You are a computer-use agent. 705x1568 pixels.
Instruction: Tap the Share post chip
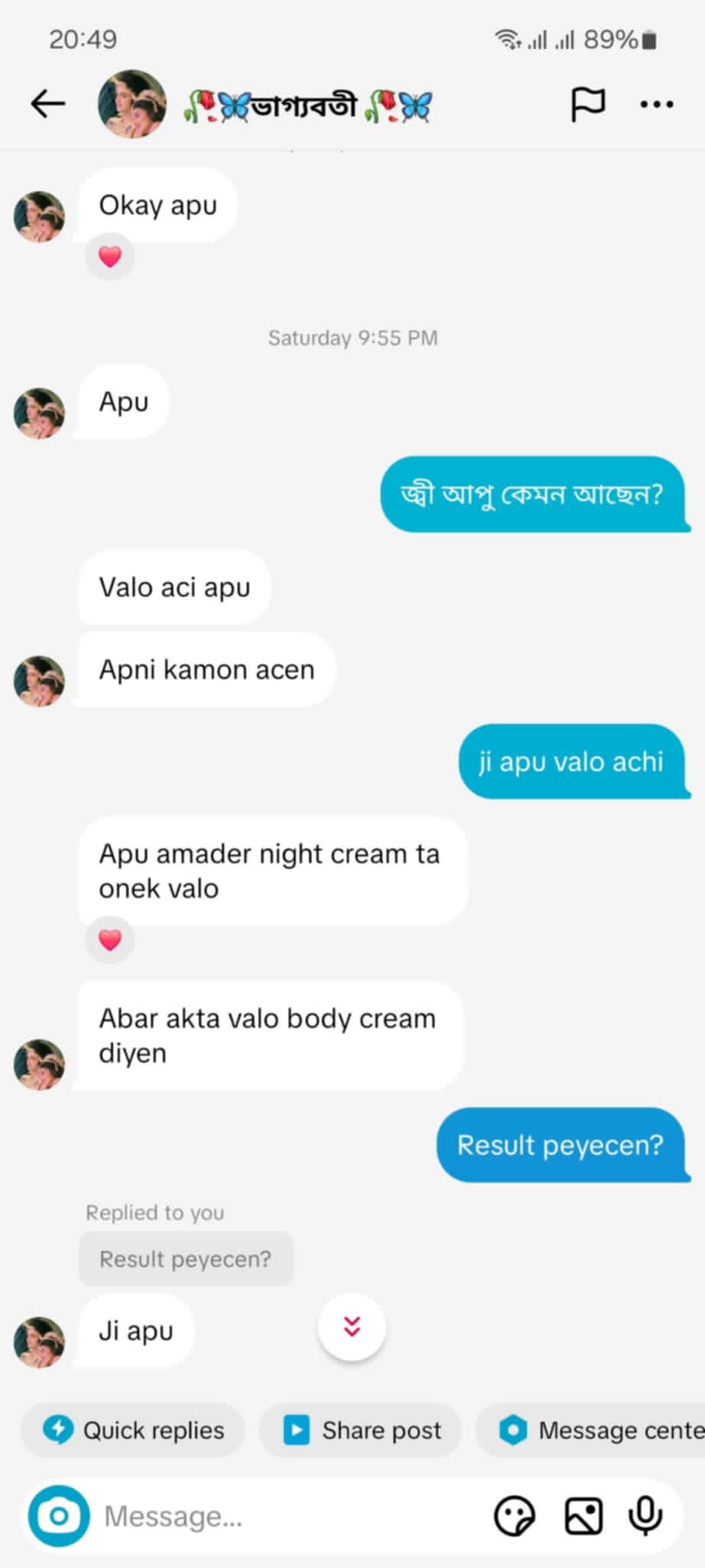pos(361,1429)
